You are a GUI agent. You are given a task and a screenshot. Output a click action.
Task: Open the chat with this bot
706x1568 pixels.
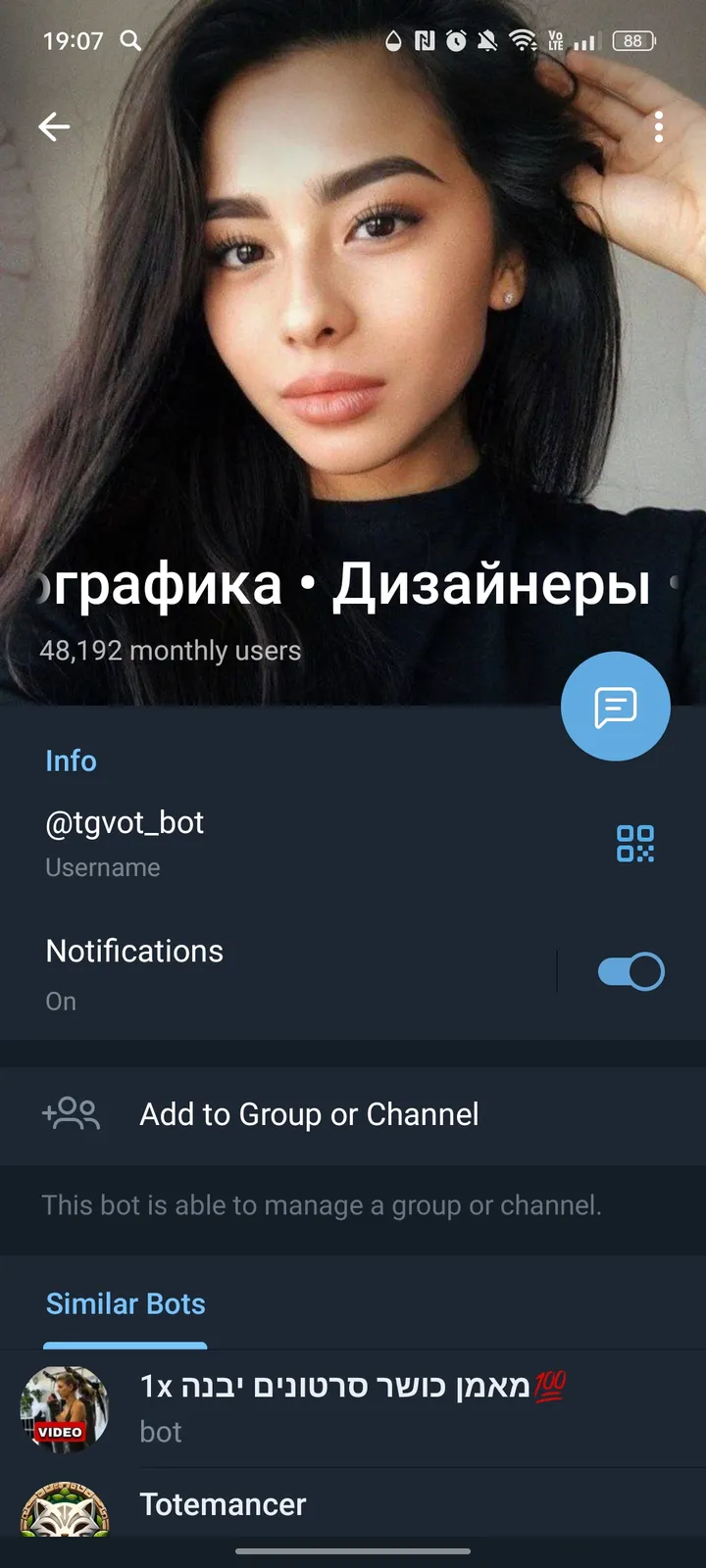[615, 706]
